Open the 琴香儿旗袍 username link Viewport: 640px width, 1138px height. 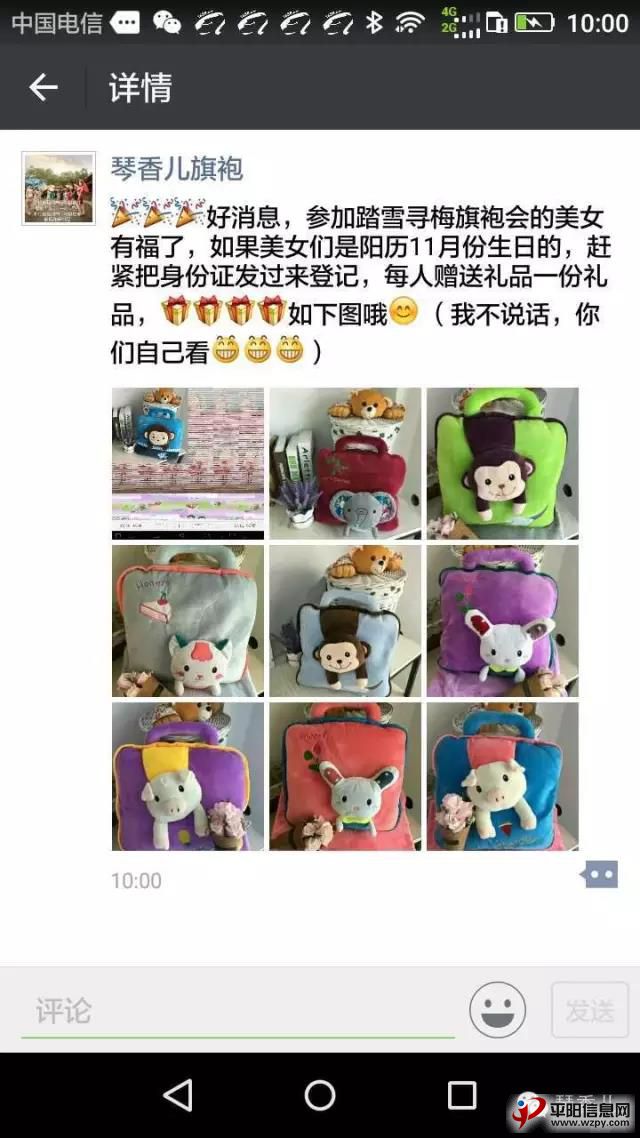click(176, 168)
